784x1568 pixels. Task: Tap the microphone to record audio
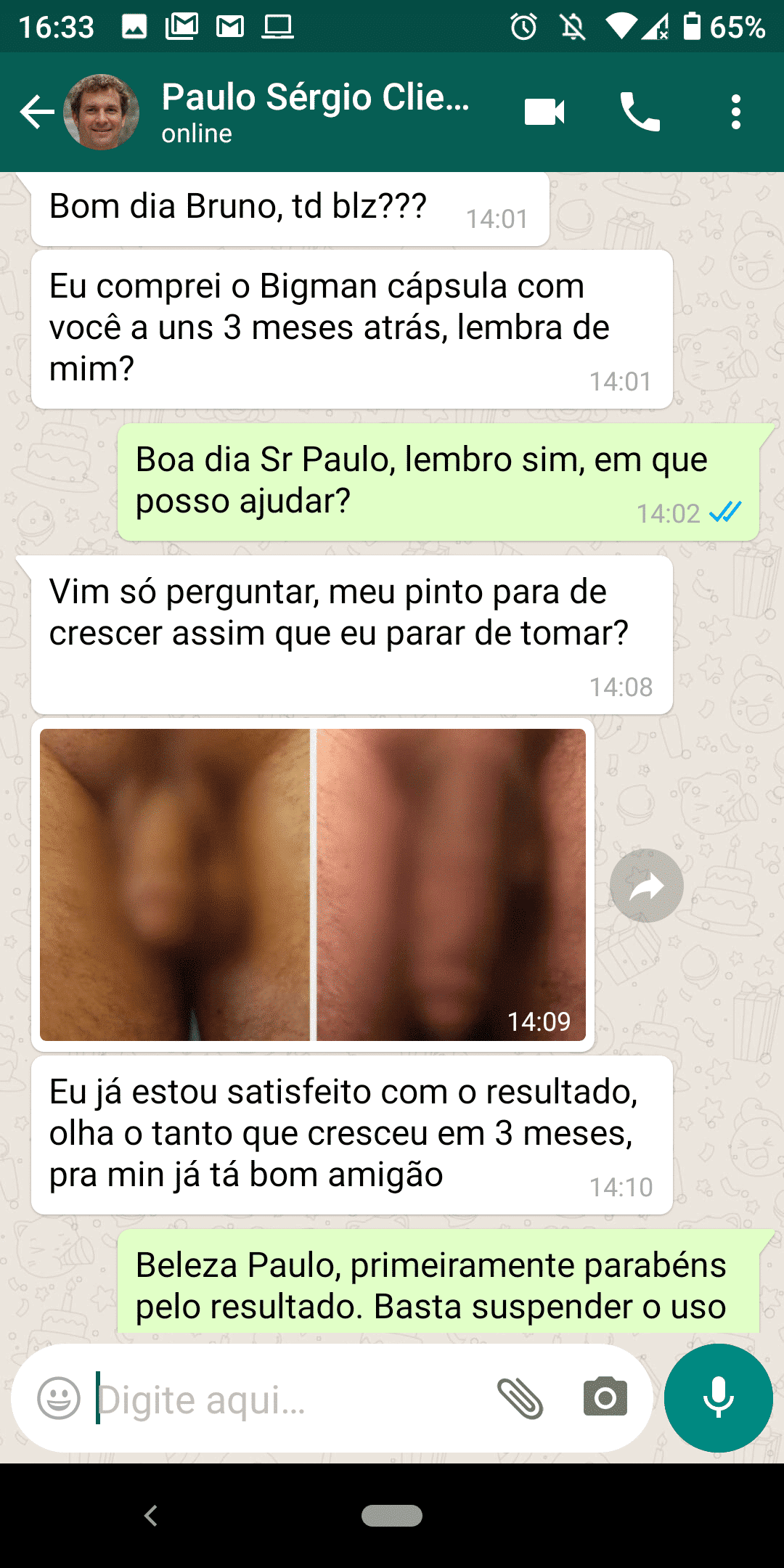(718, 1398)
